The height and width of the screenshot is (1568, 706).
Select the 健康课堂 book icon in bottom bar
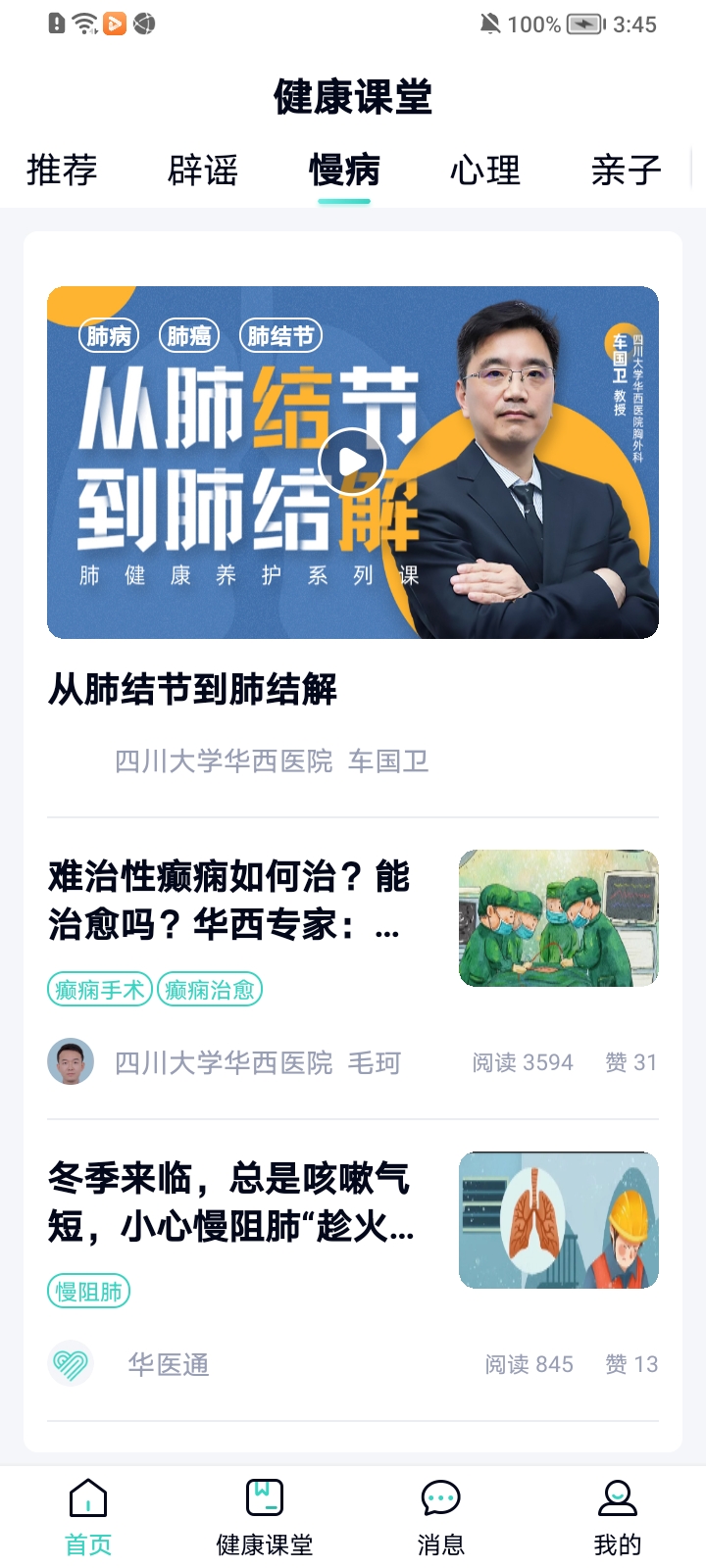265,1497
